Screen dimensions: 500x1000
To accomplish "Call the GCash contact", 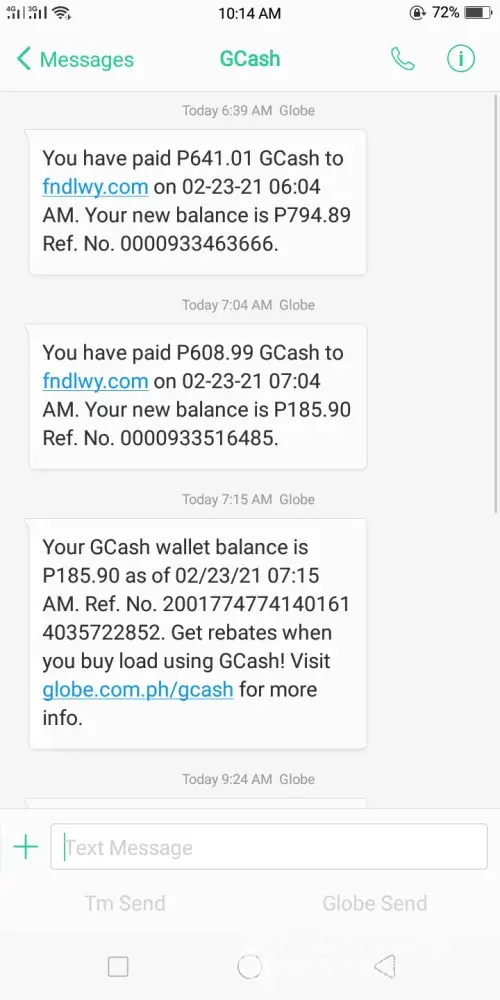I will click(x=402, y=59).
